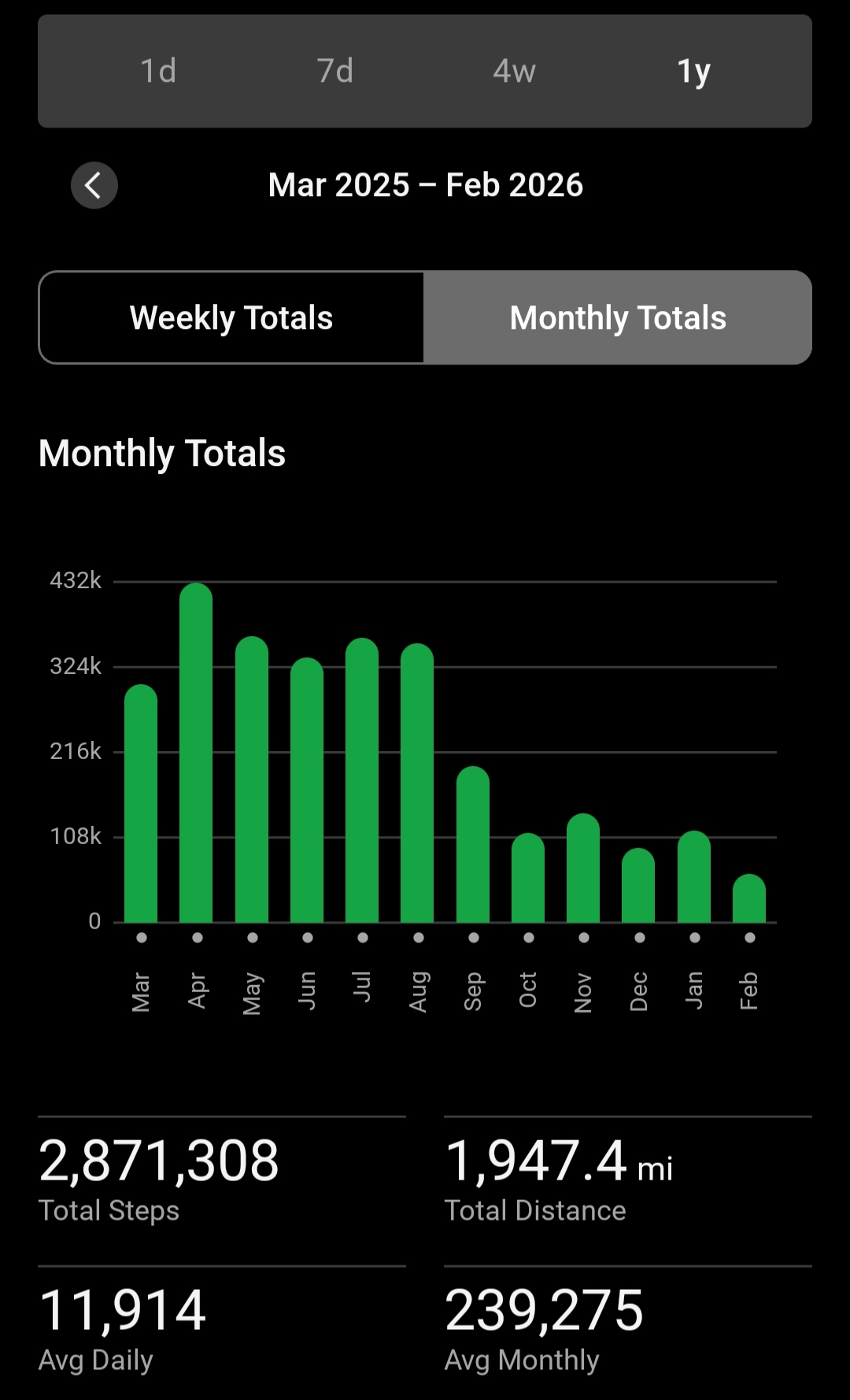The height and width of the screenshot is (1400, 850).
Task: Show the 4w time range
Action: (x=514, y=71)
